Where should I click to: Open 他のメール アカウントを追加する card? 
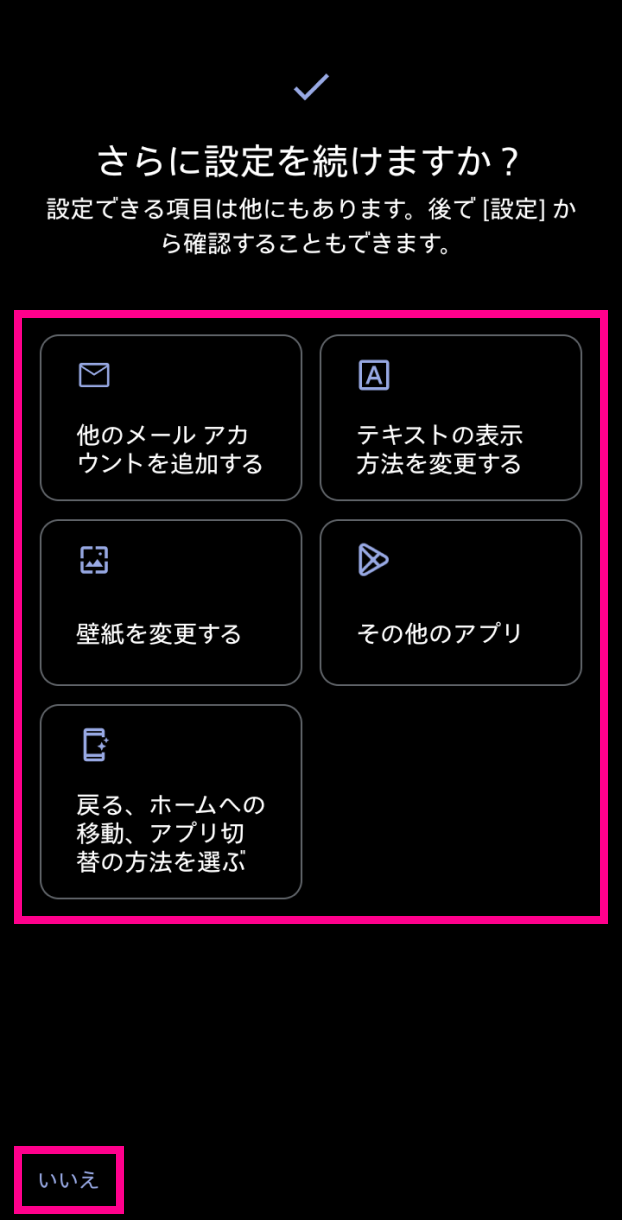[171, 418]
